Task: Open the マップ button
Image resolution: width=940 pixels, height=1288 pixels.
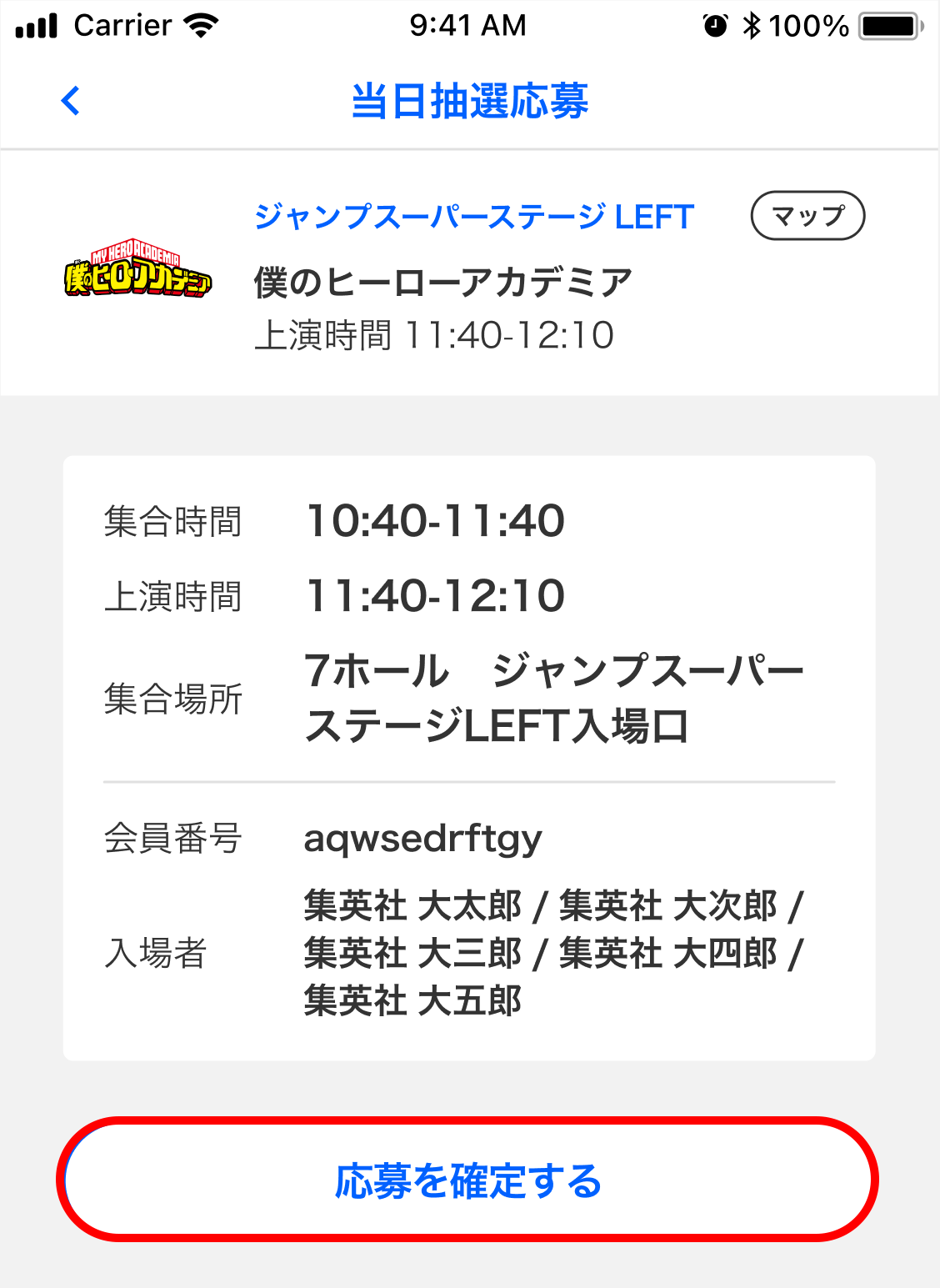Action: [x=807, y=216]
